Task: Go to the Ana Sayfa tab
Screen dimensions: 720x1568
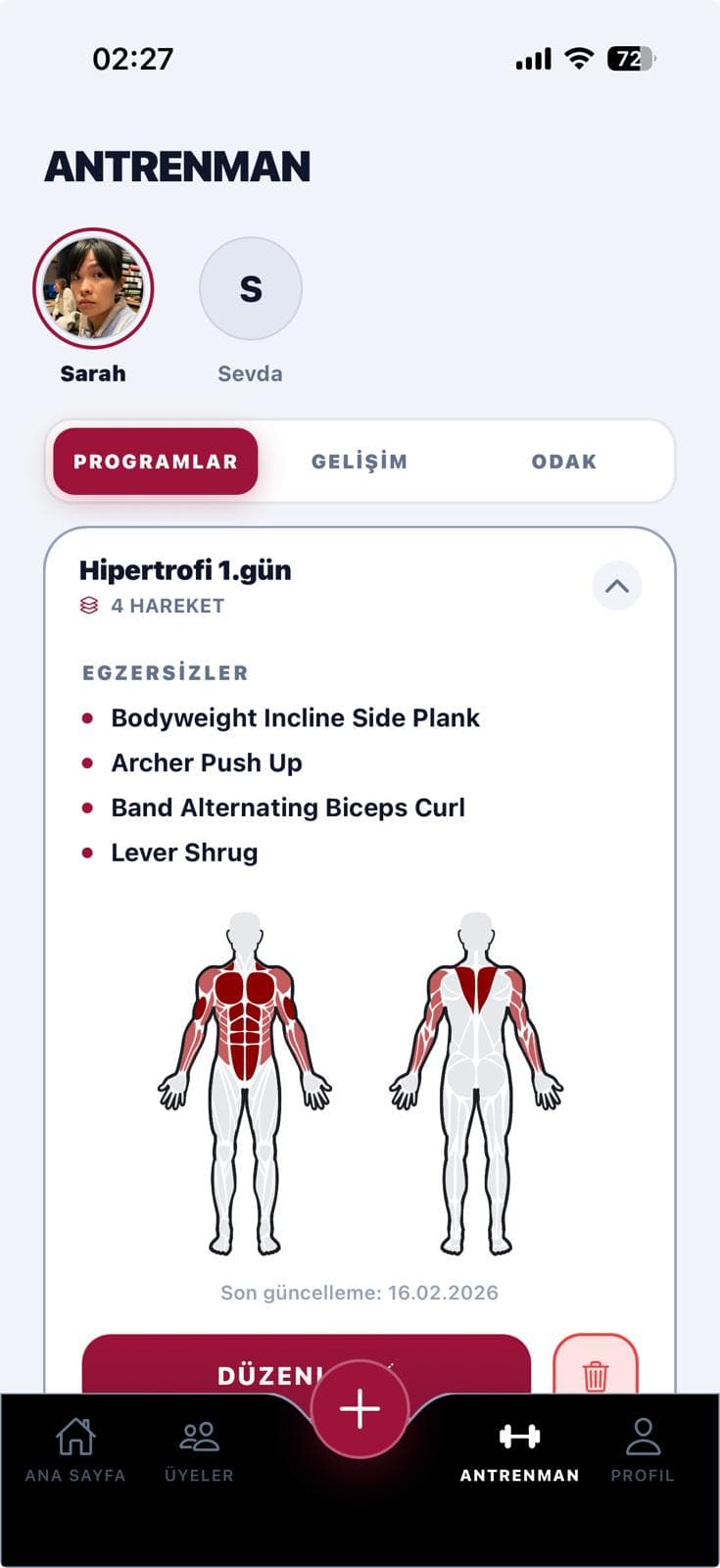Action: (75, 1450)
